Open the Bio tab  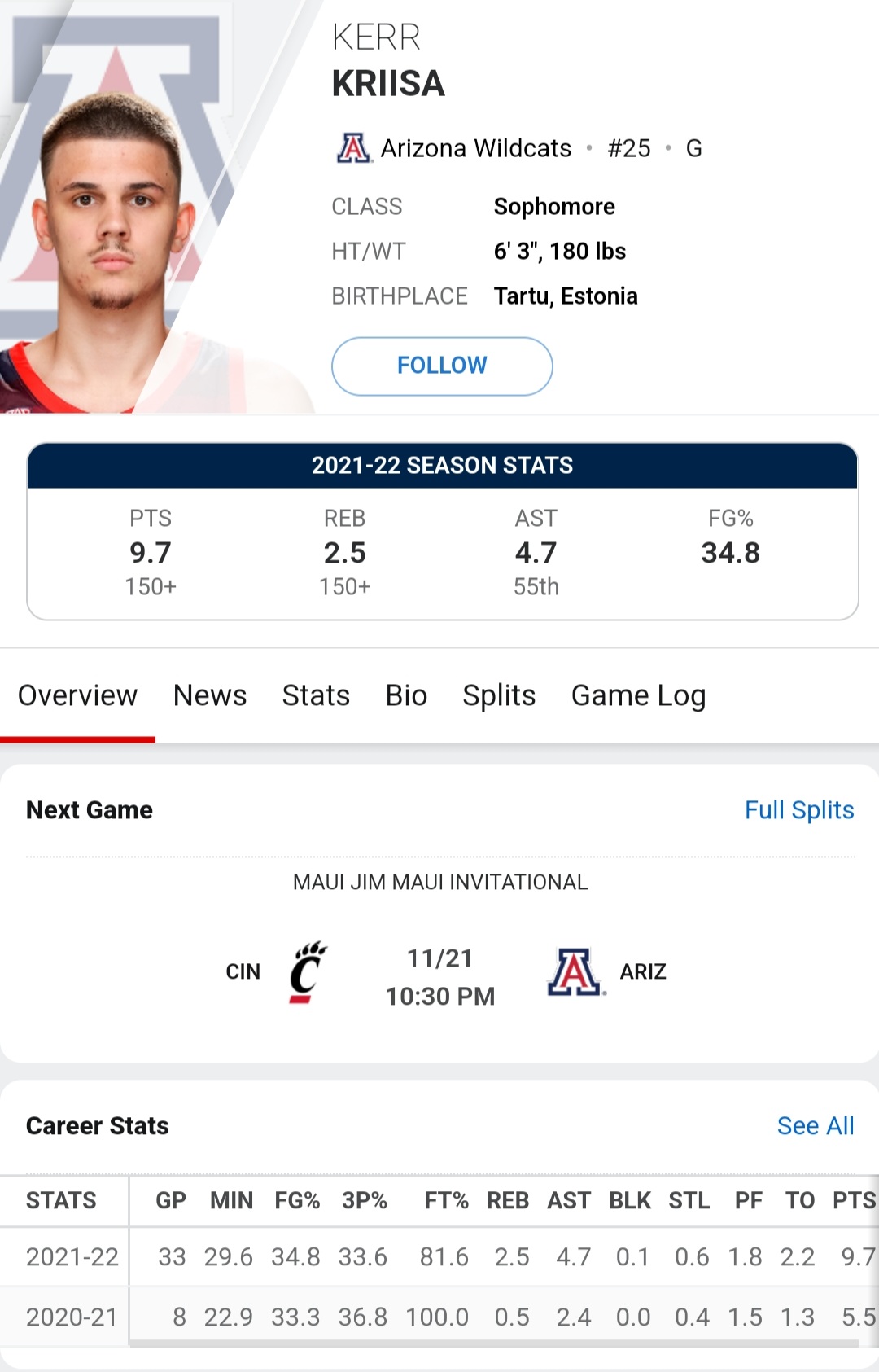pos(406,696)
